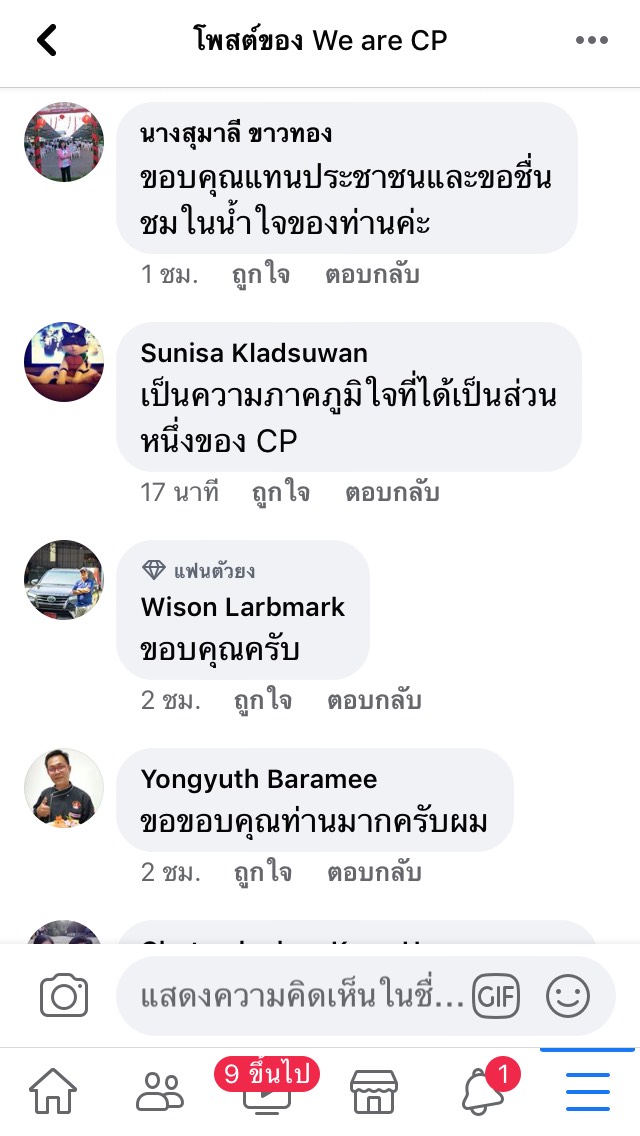Open the three-dot overflow menu
The width and height of the screenshot is (640, 1136).
pos(592,40)
